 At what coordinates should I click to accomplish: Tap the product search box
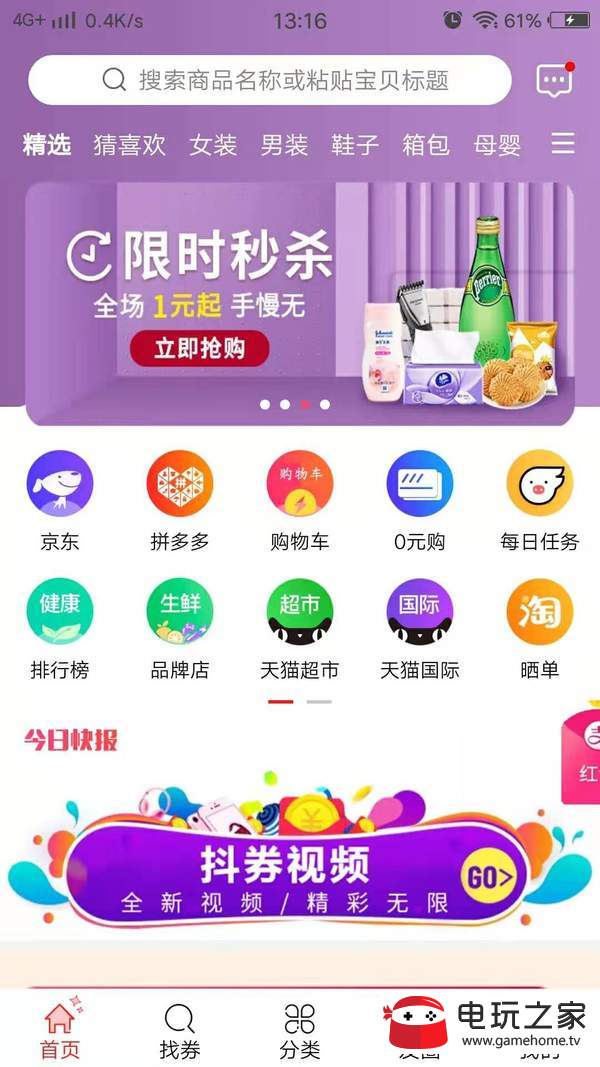click(x=270, y=80)
